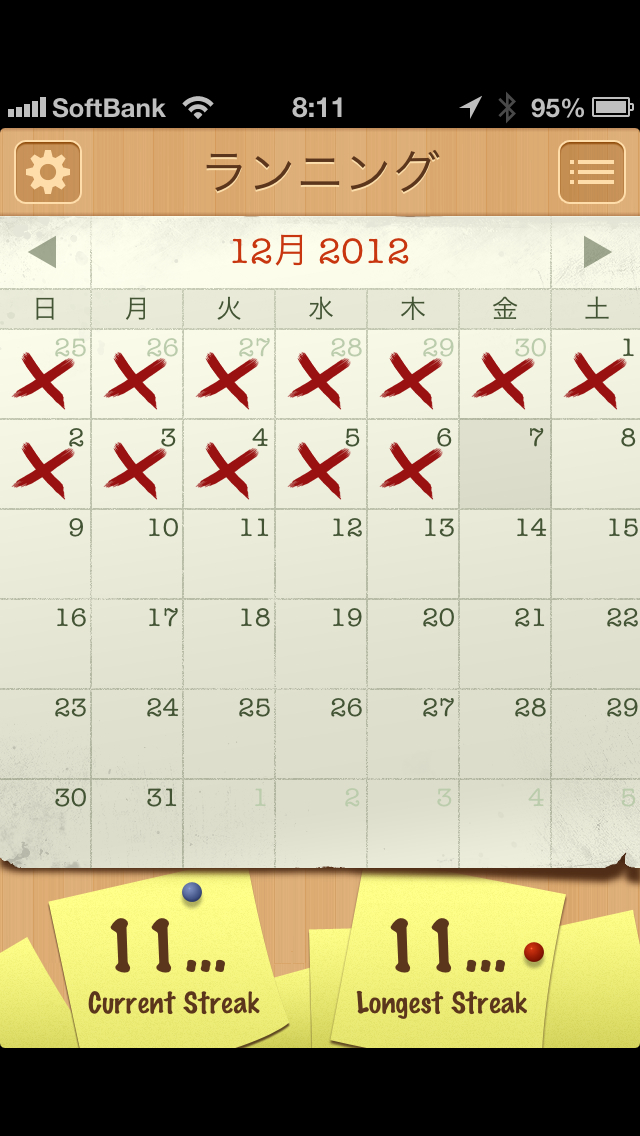Remove the cross on December 6

point(413,465)
